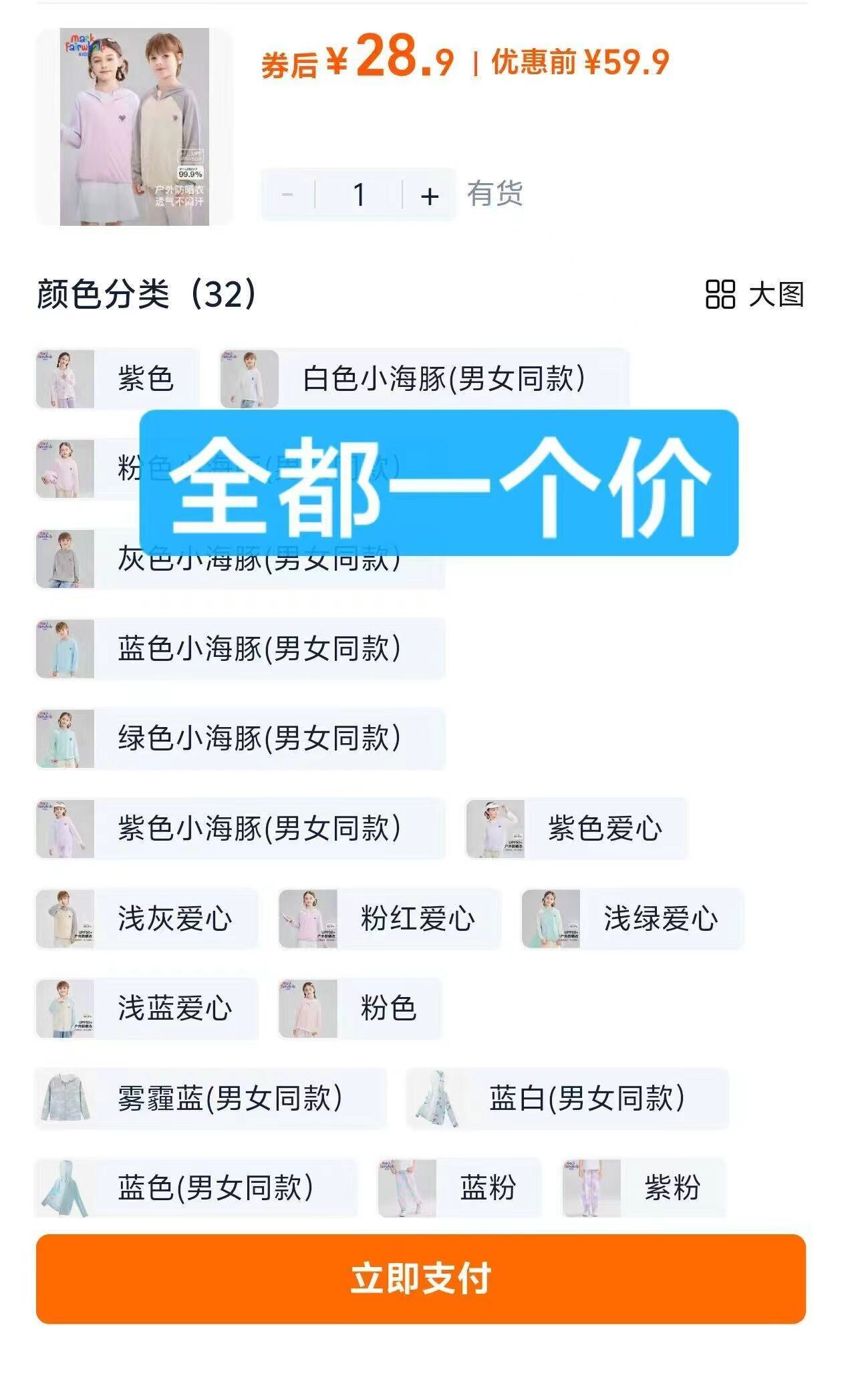
Task: Open the product preview image
Action: click(x=135, y=127)
